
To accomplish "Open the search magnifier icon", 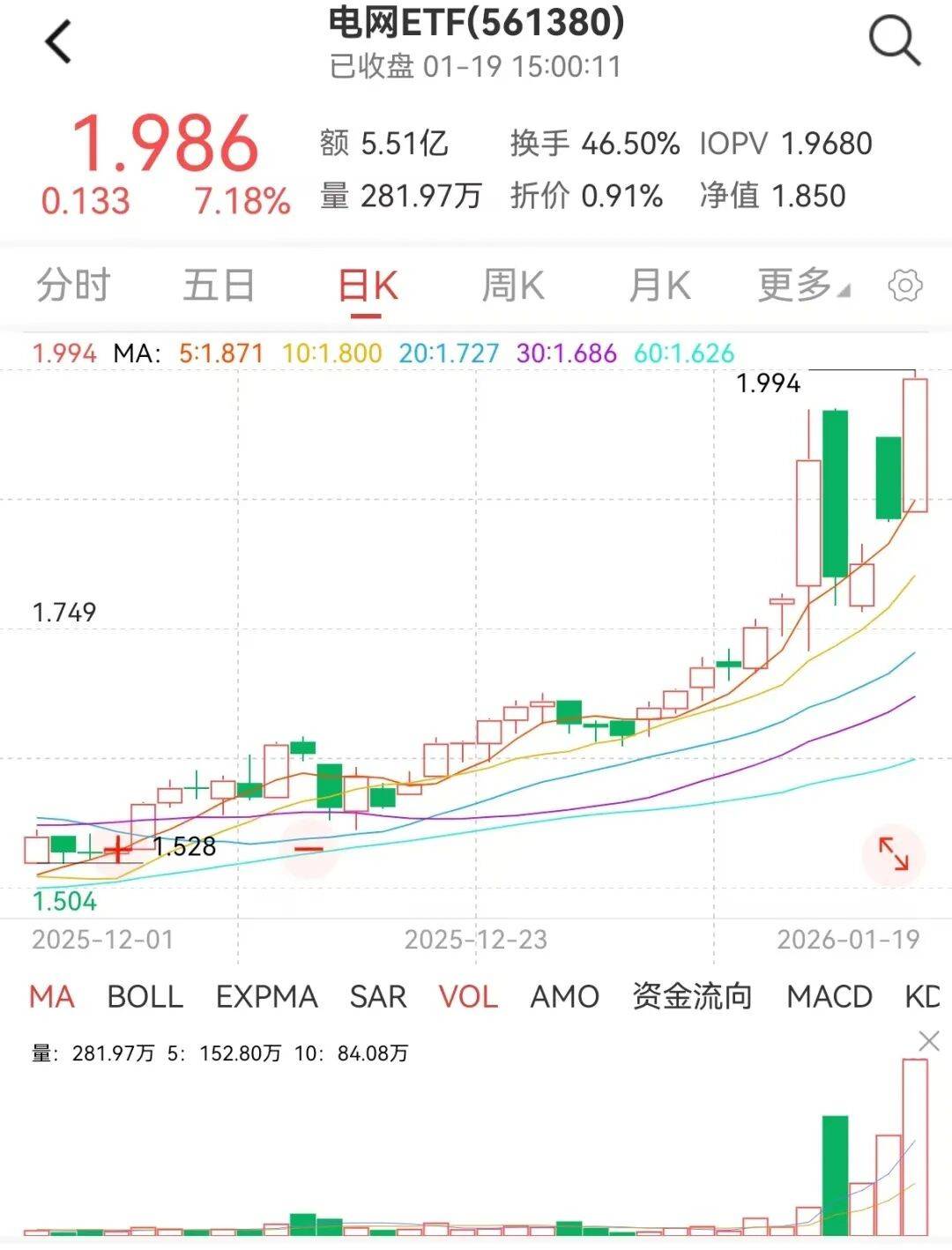I will (894, 41).
